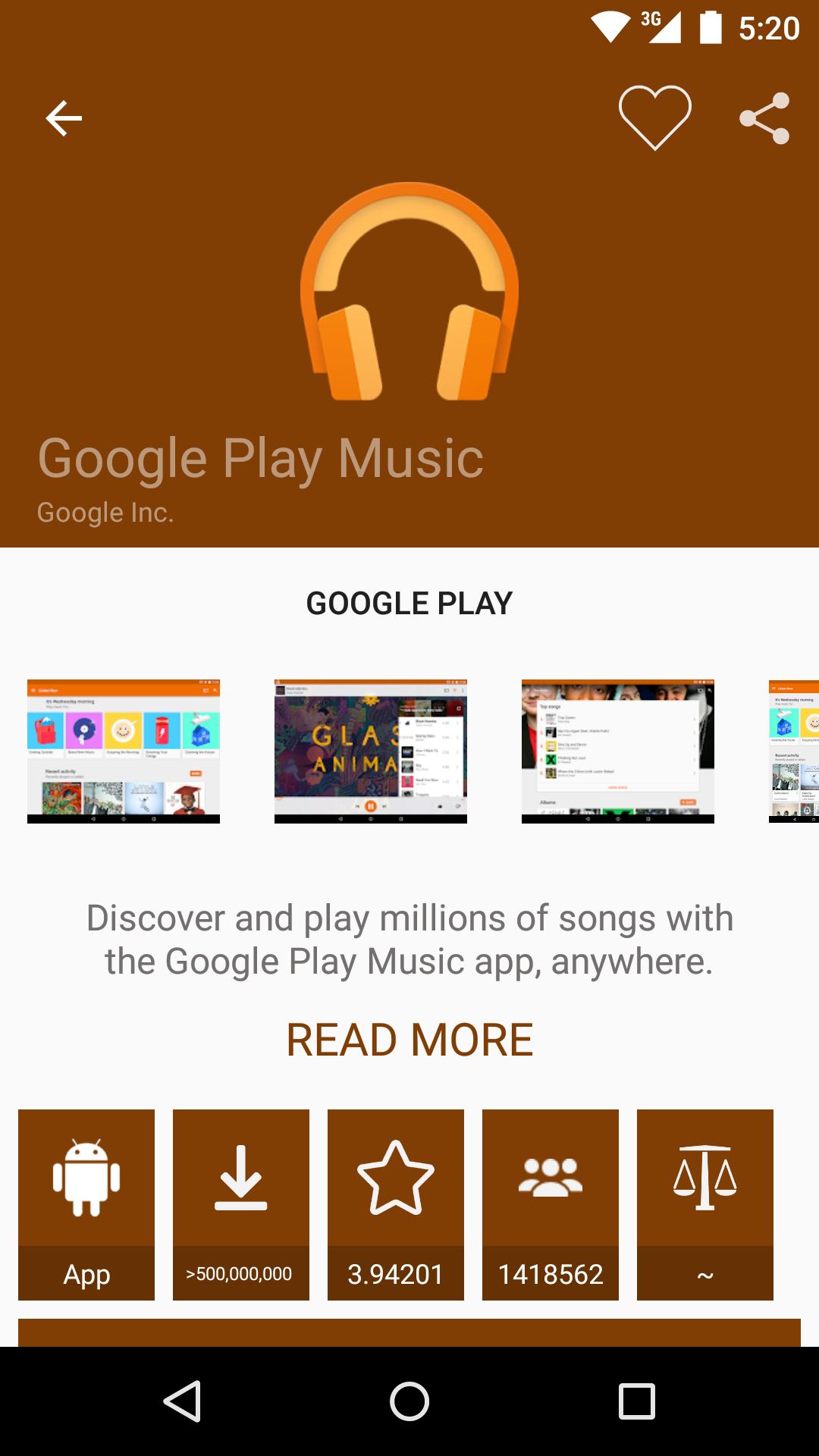Open recent apps from the navigation bar
The height and width of the screenshot is (1456, 819).
(x=636, y=1401)
